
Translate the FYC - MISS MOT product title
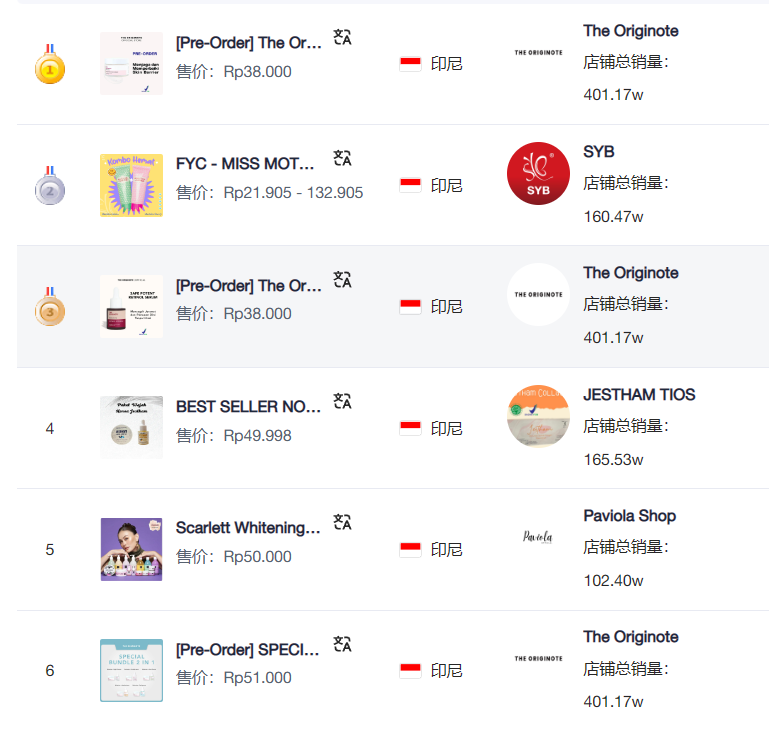[x=343, y=159]
